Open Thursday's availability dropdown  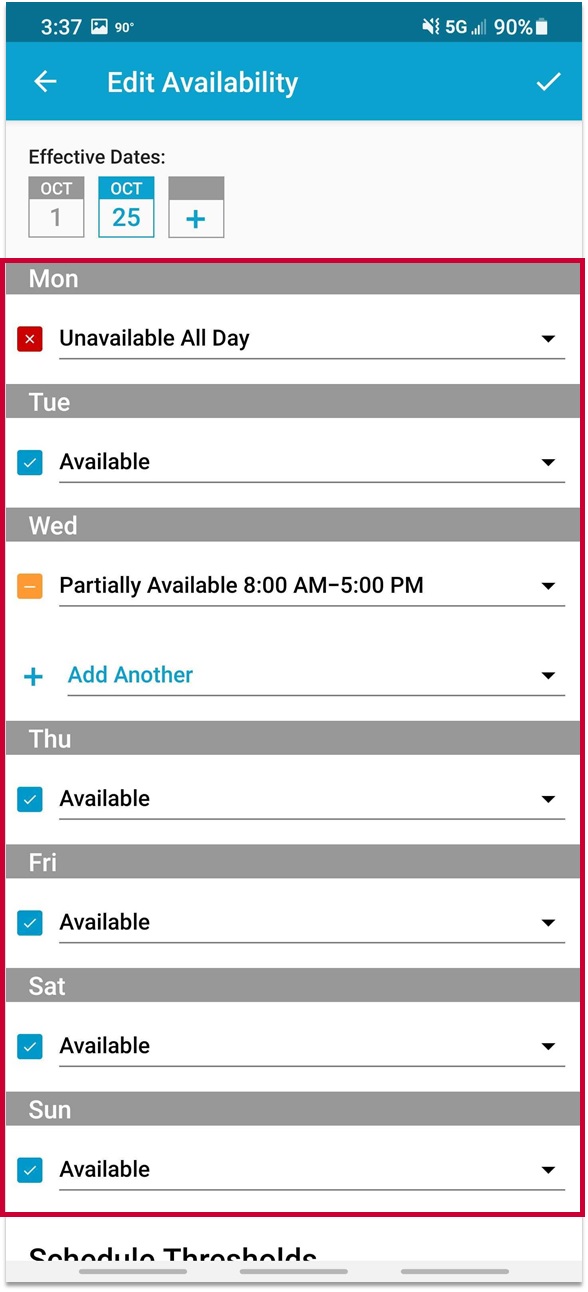point(311,799)
